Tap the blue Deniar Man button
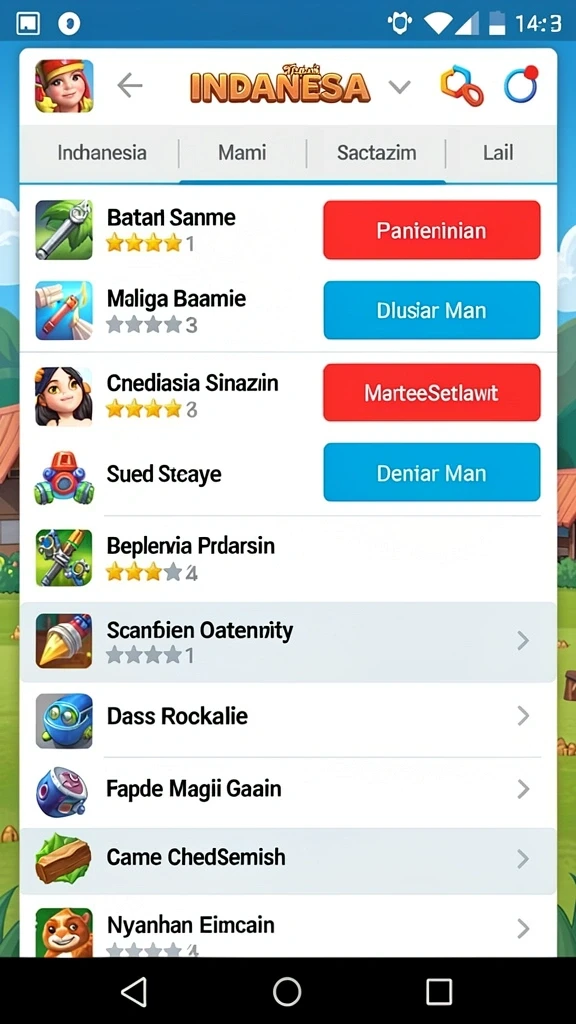 click(432, 472)
